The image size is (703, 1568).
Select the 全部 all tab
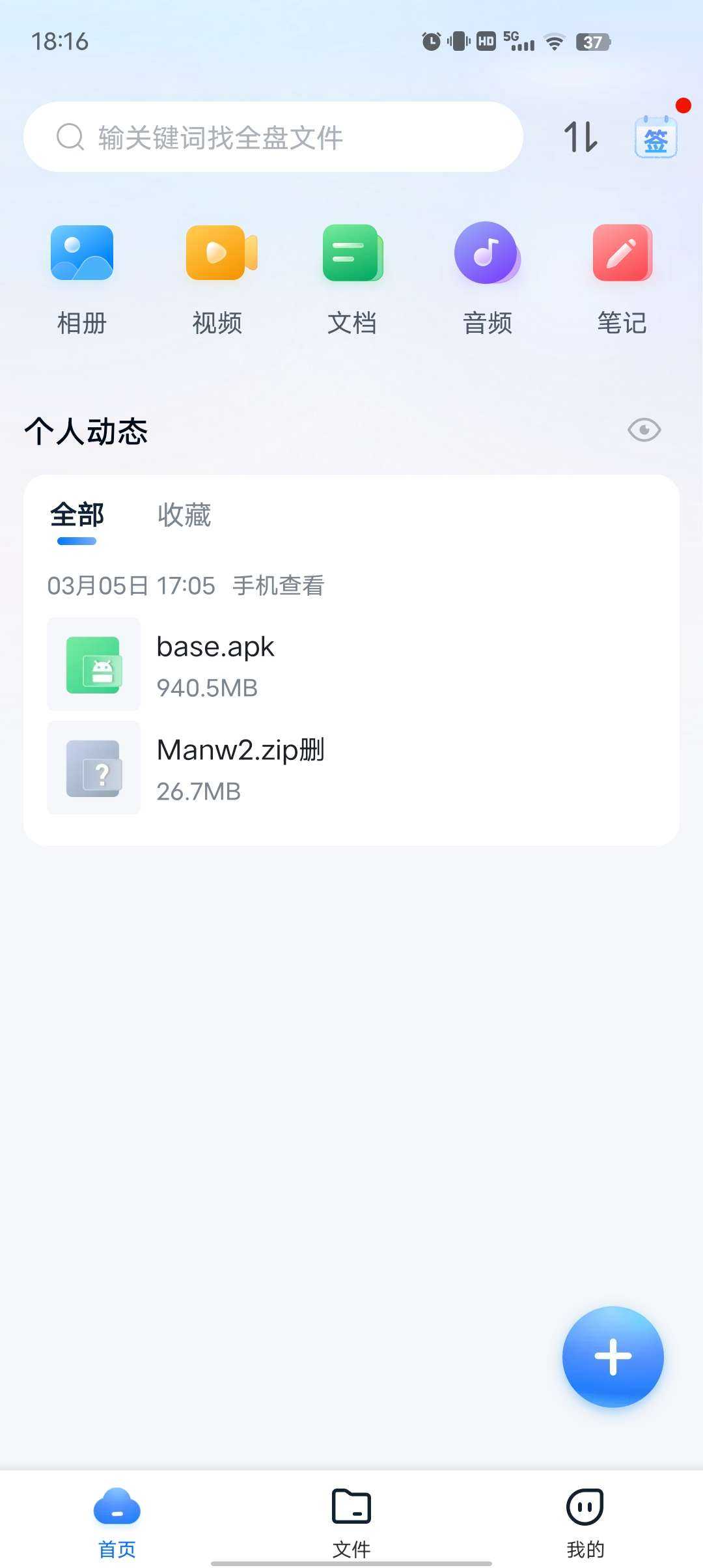coord(77,515)
